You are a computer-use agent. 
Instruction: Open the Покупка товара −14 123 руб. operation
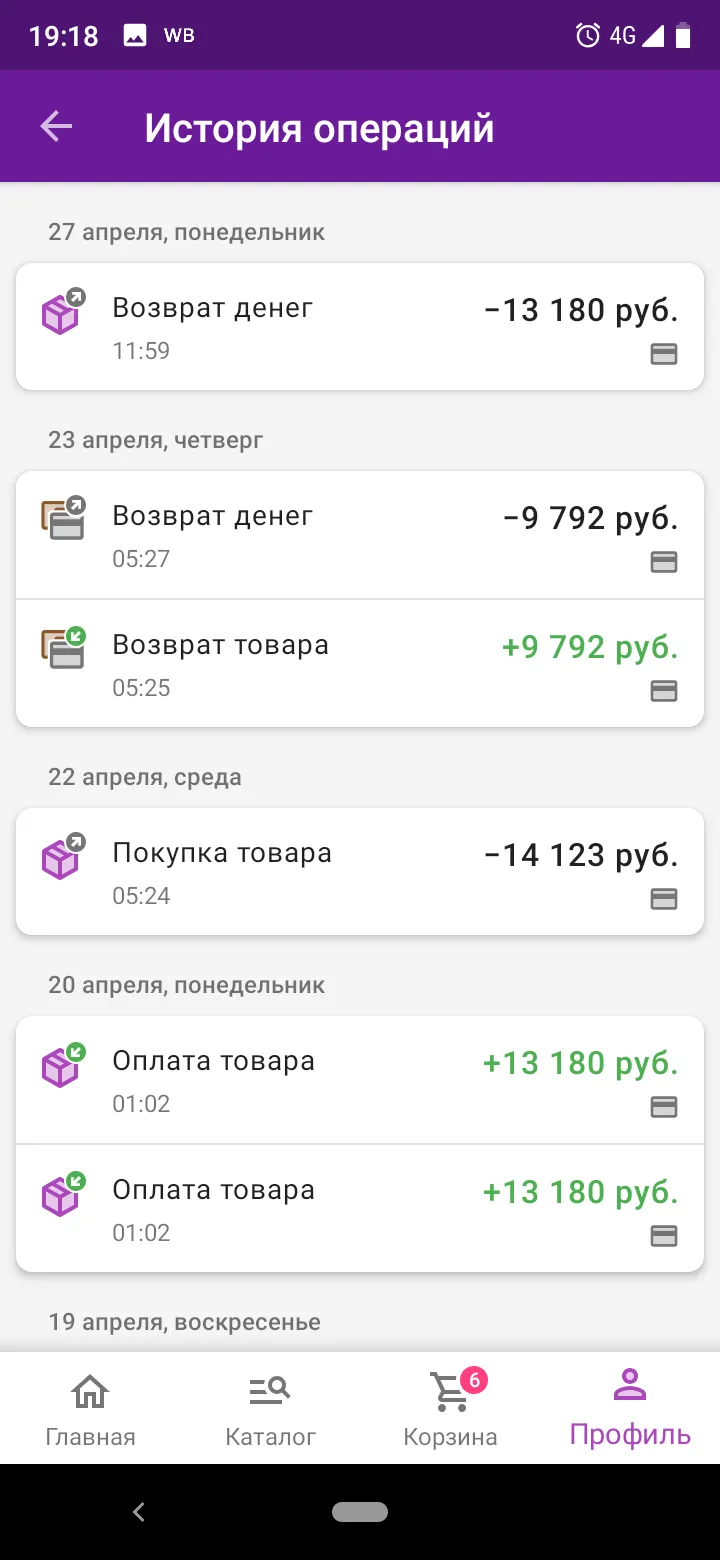tap(360, 871)
